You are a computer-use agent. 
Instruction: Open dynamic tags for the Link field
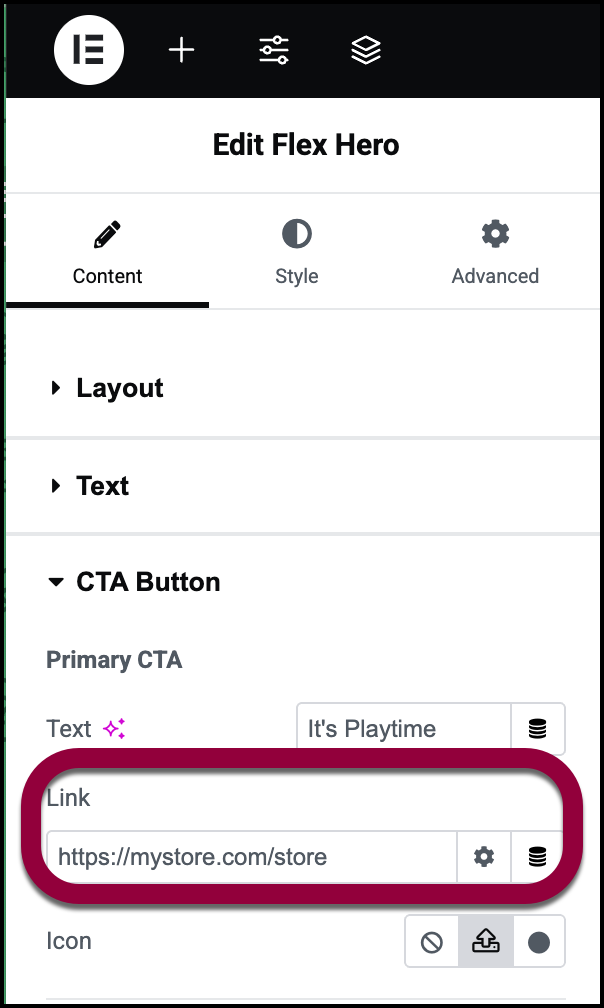click(x=538, y=857)
